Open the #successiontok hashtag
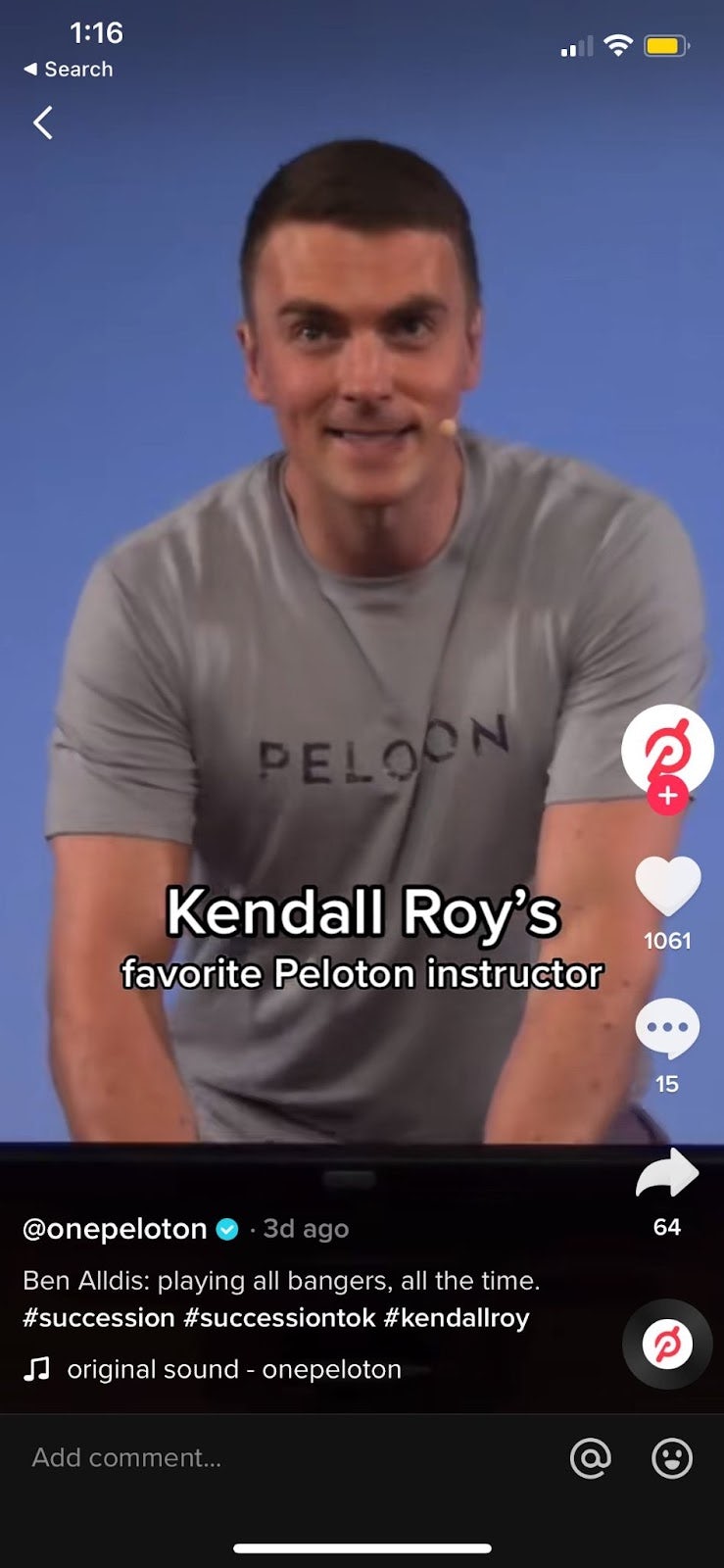This screenshot has height=1568, width=724. pyautogui.click(x=279, y=1317)
